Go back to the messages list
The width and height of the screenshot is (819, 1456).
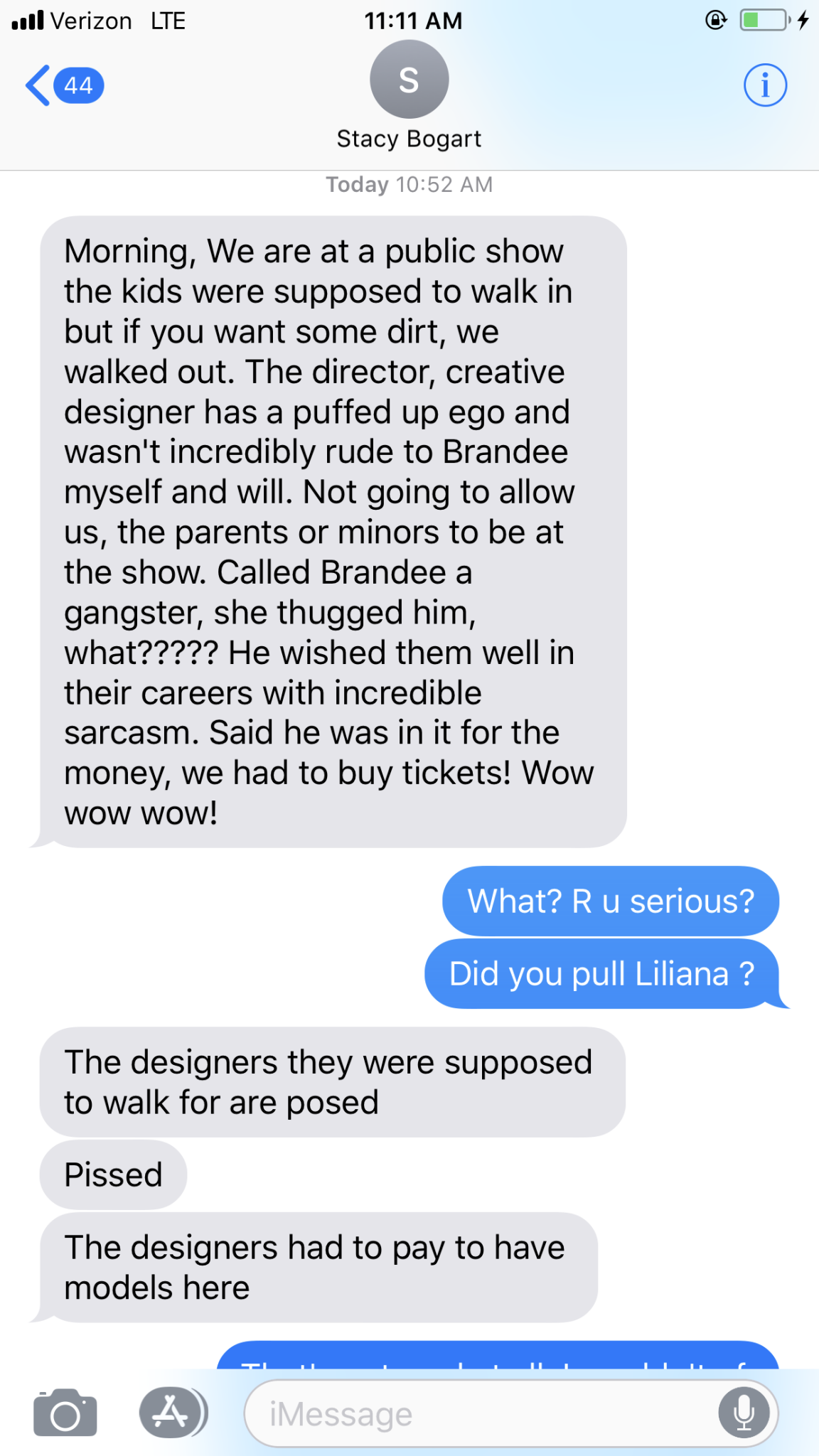pyautogui.click(x=64, y=85)
